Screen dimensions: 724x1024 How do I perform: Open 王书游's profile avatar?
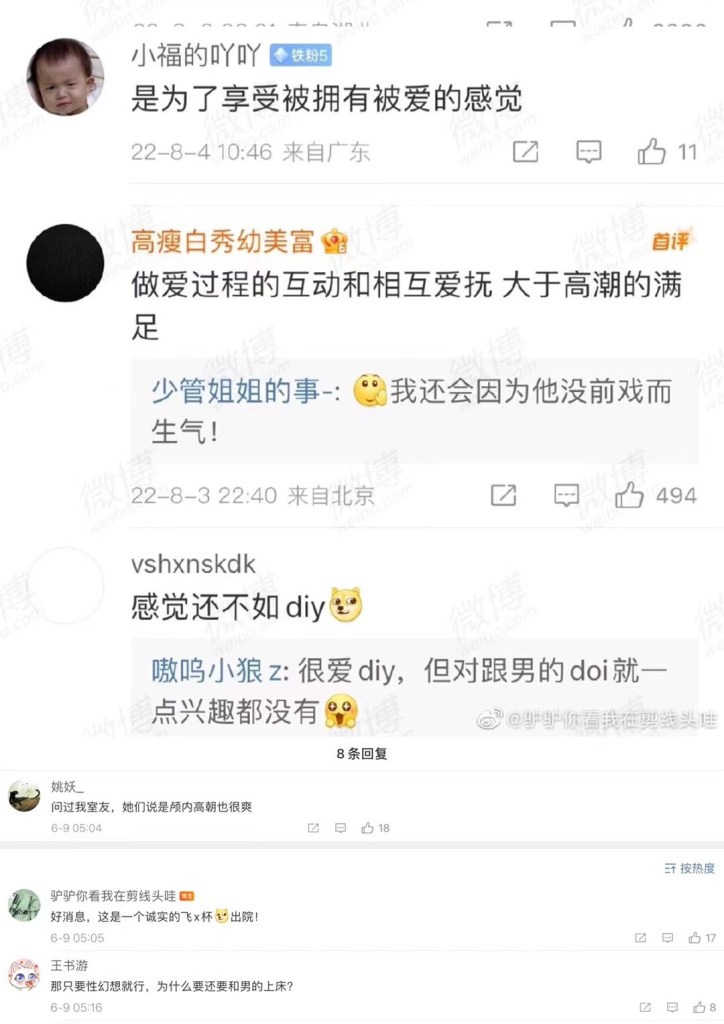coord(24,974)
